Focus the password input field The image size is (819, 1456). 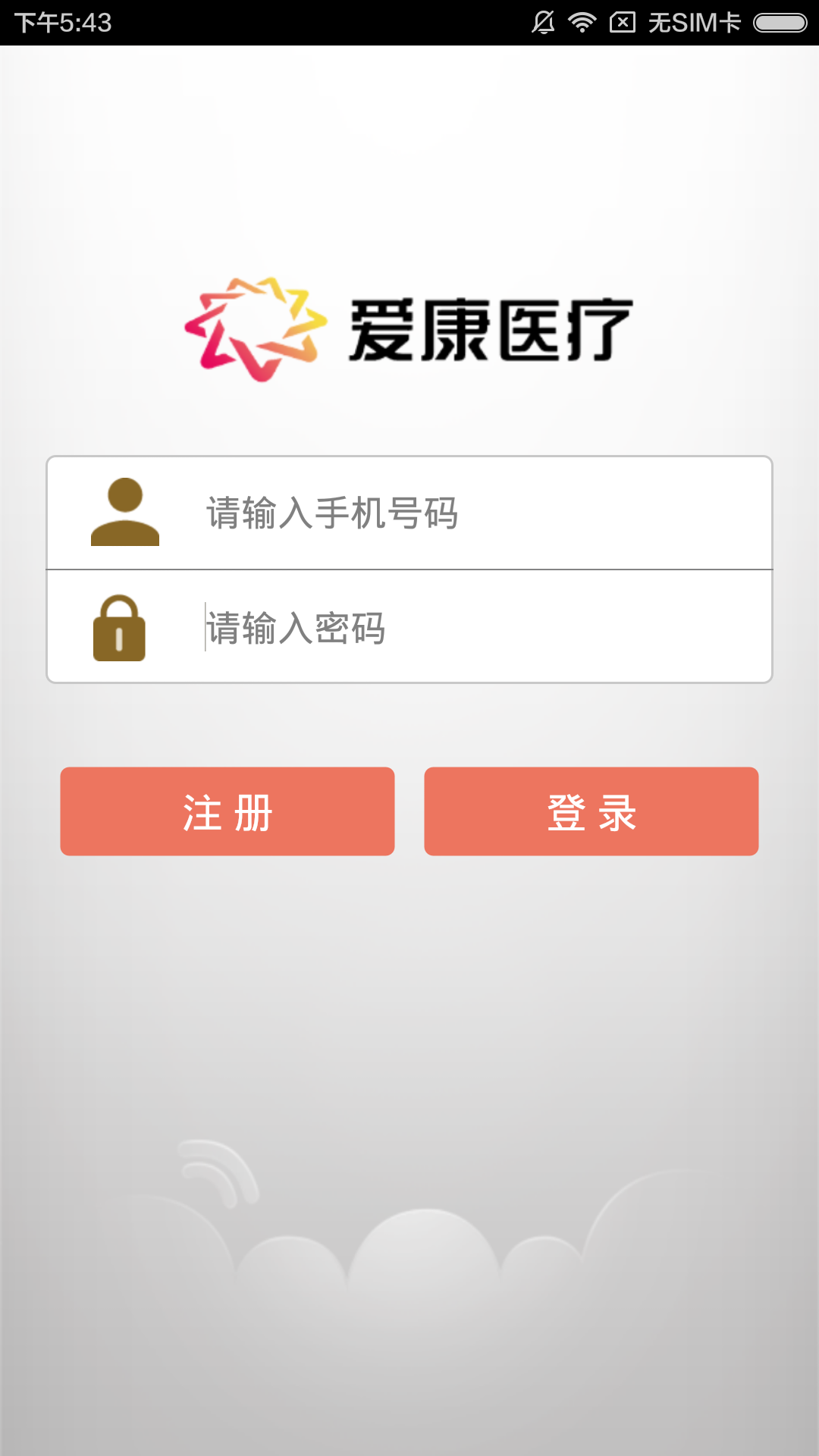click(470, 628)
